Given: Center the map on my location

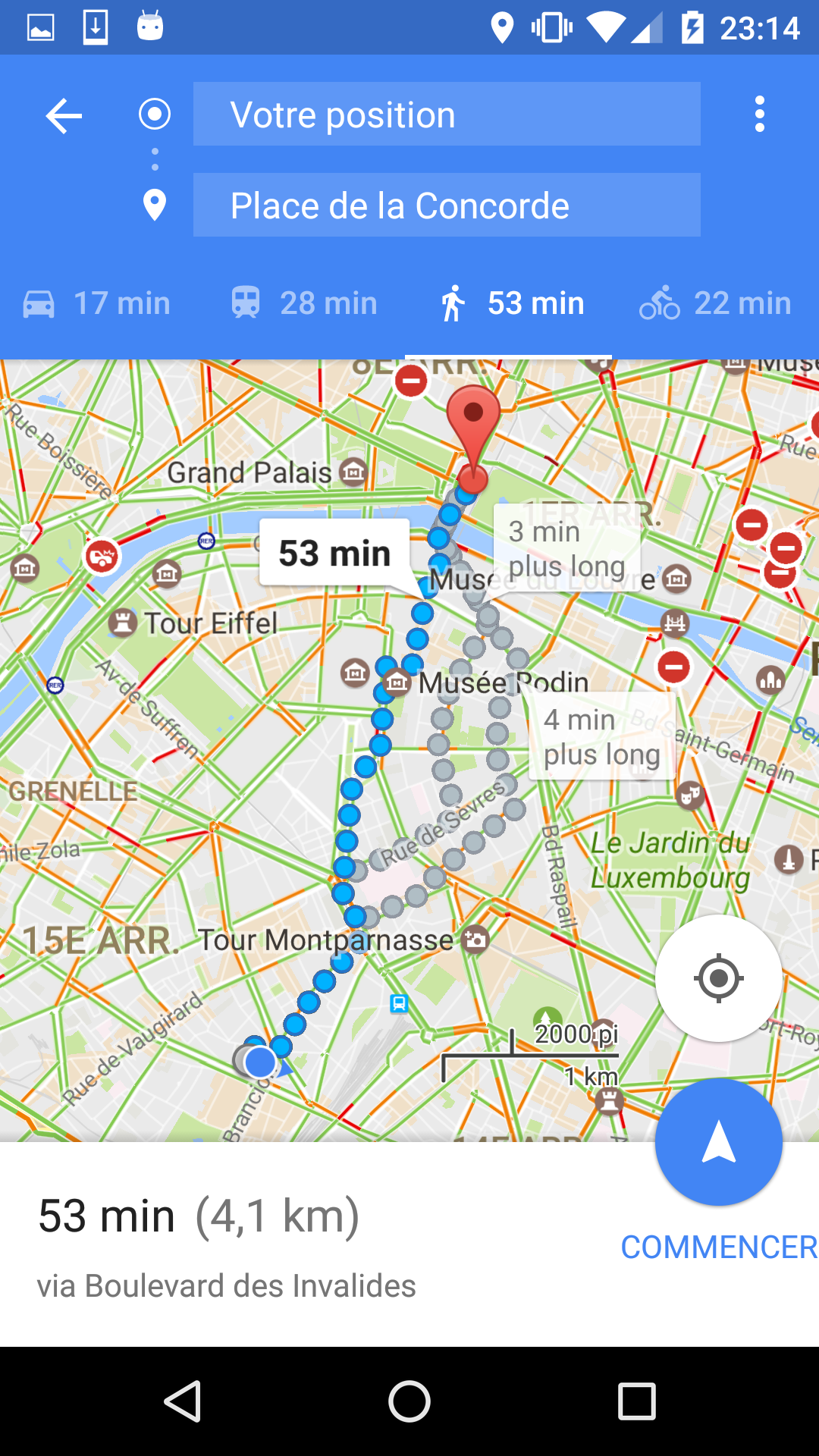Looking at the screenshot, I should (719, 978).
